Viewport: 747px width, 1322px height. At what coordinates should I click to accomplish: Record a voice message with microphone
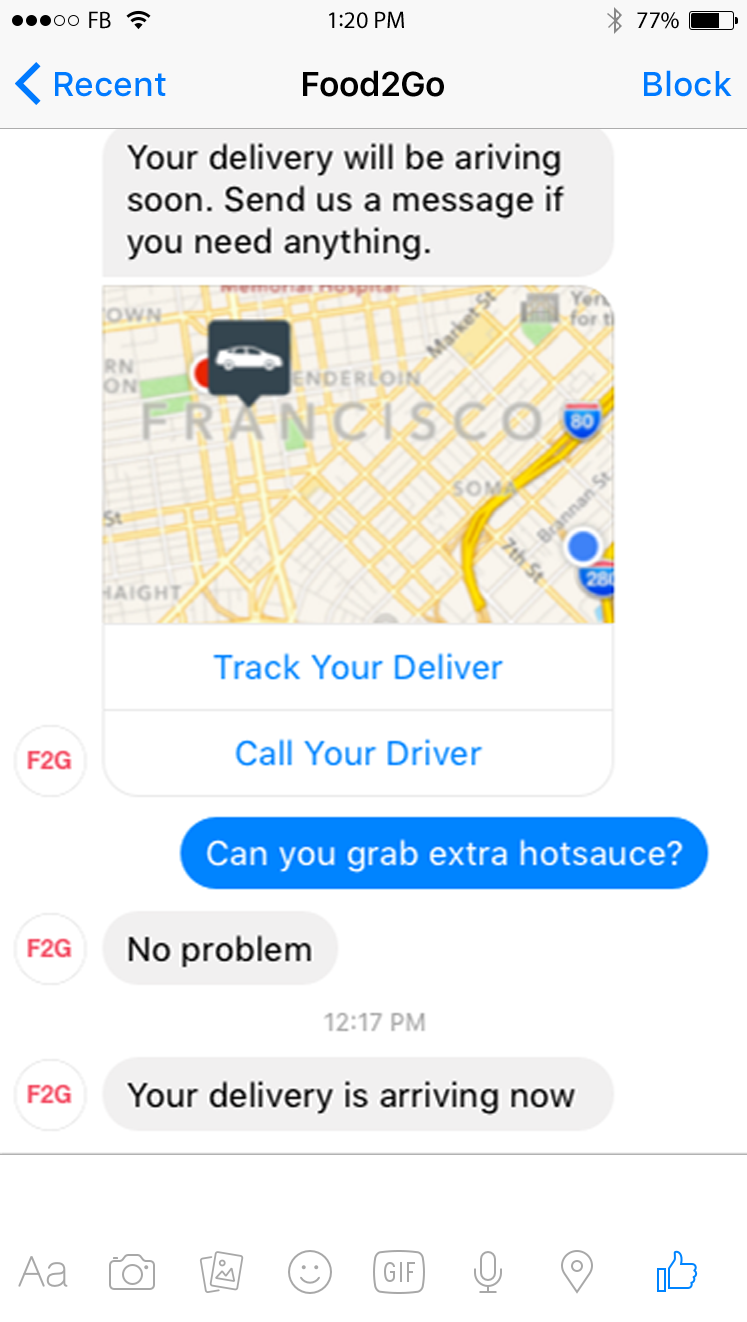[x=487, y=1272]
